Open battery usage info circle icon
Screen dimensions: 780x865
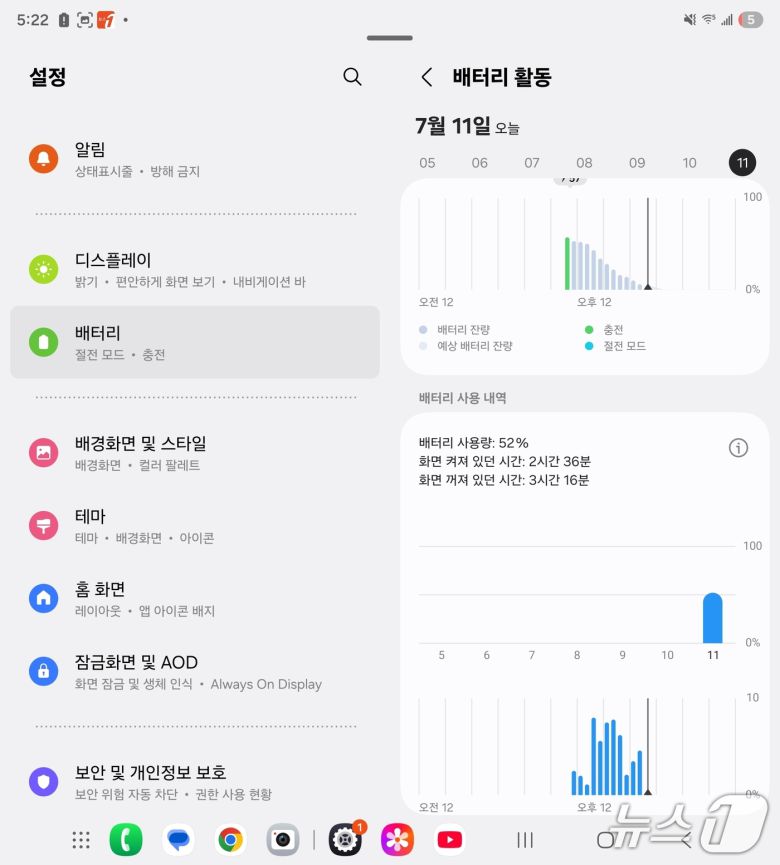pos(738,447)
